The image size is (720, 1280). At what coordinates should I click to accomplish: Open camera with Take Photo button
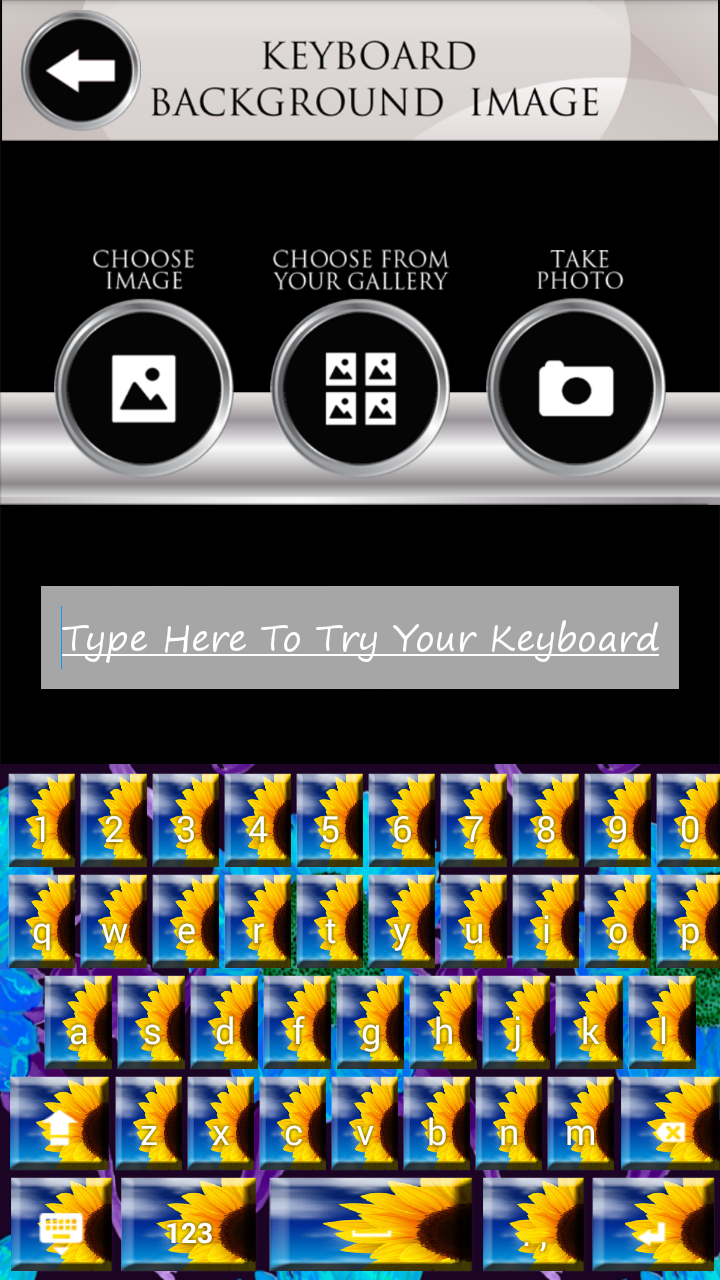[x=576, y=388]
